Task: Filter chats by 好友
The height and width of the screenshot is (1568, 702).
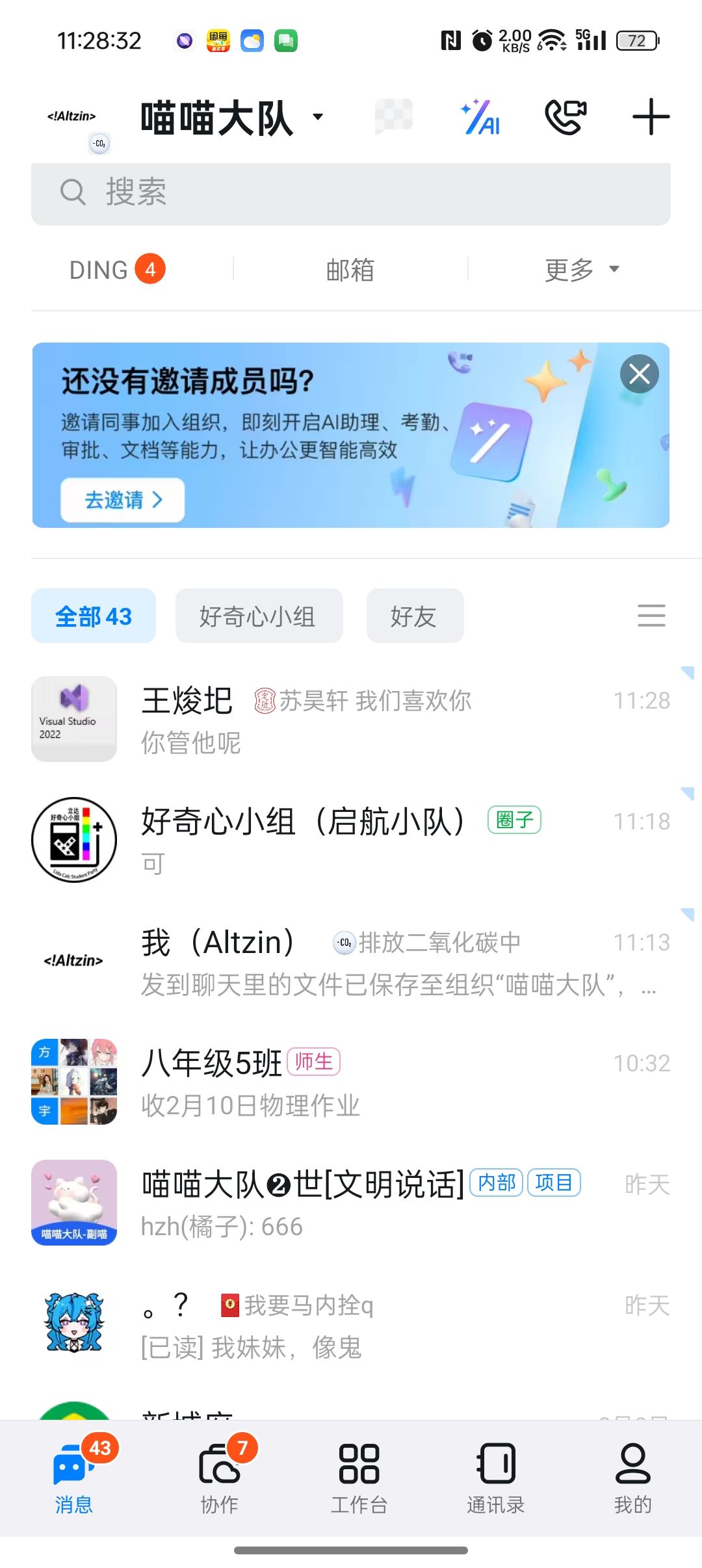Action: (415, 616)
